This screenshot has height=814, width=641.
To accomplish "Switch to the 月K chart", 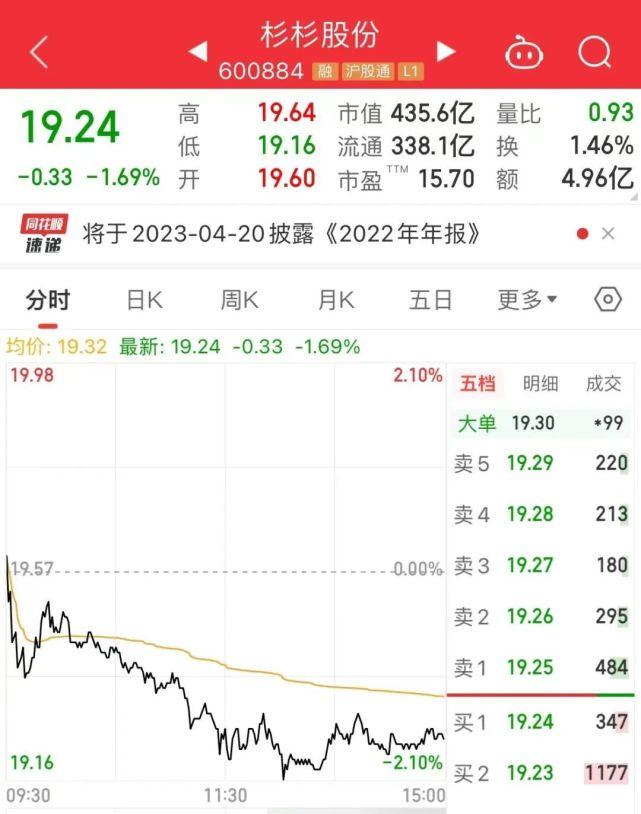I will 336,300.
